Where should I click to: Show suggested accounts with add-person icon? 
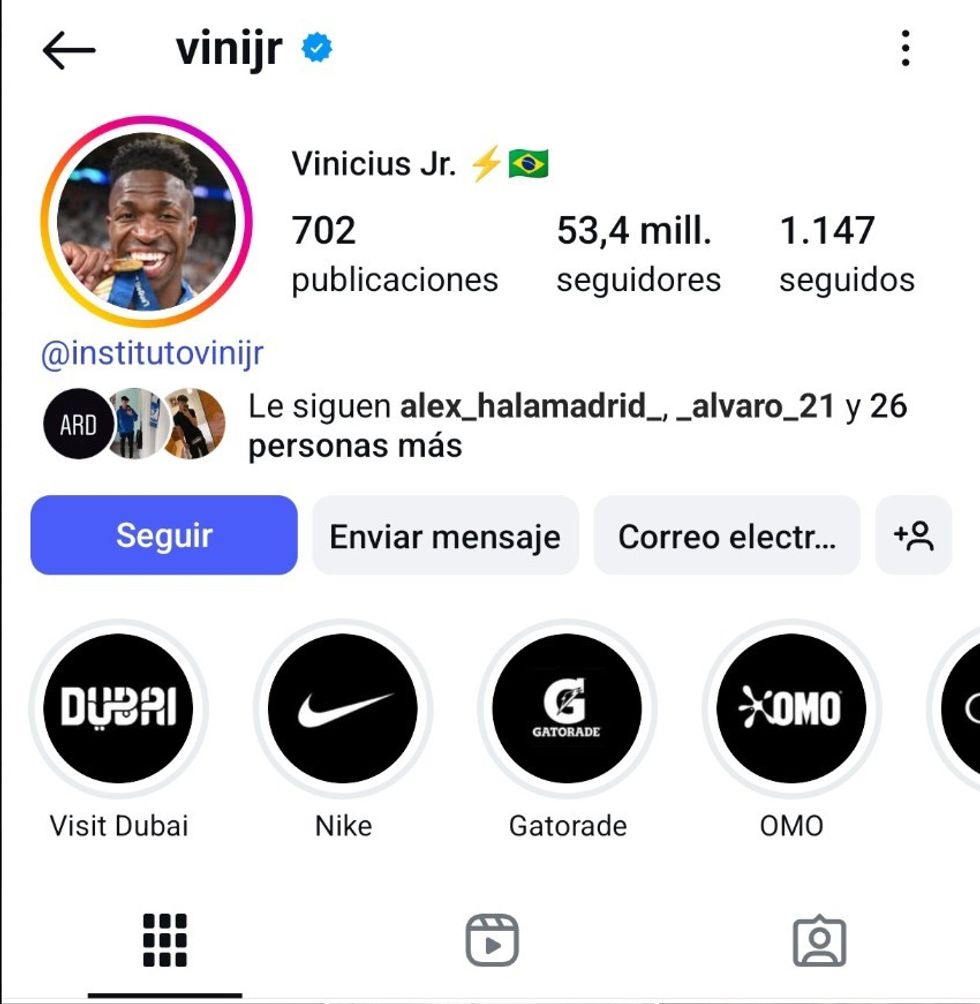[x=913, y=536]
